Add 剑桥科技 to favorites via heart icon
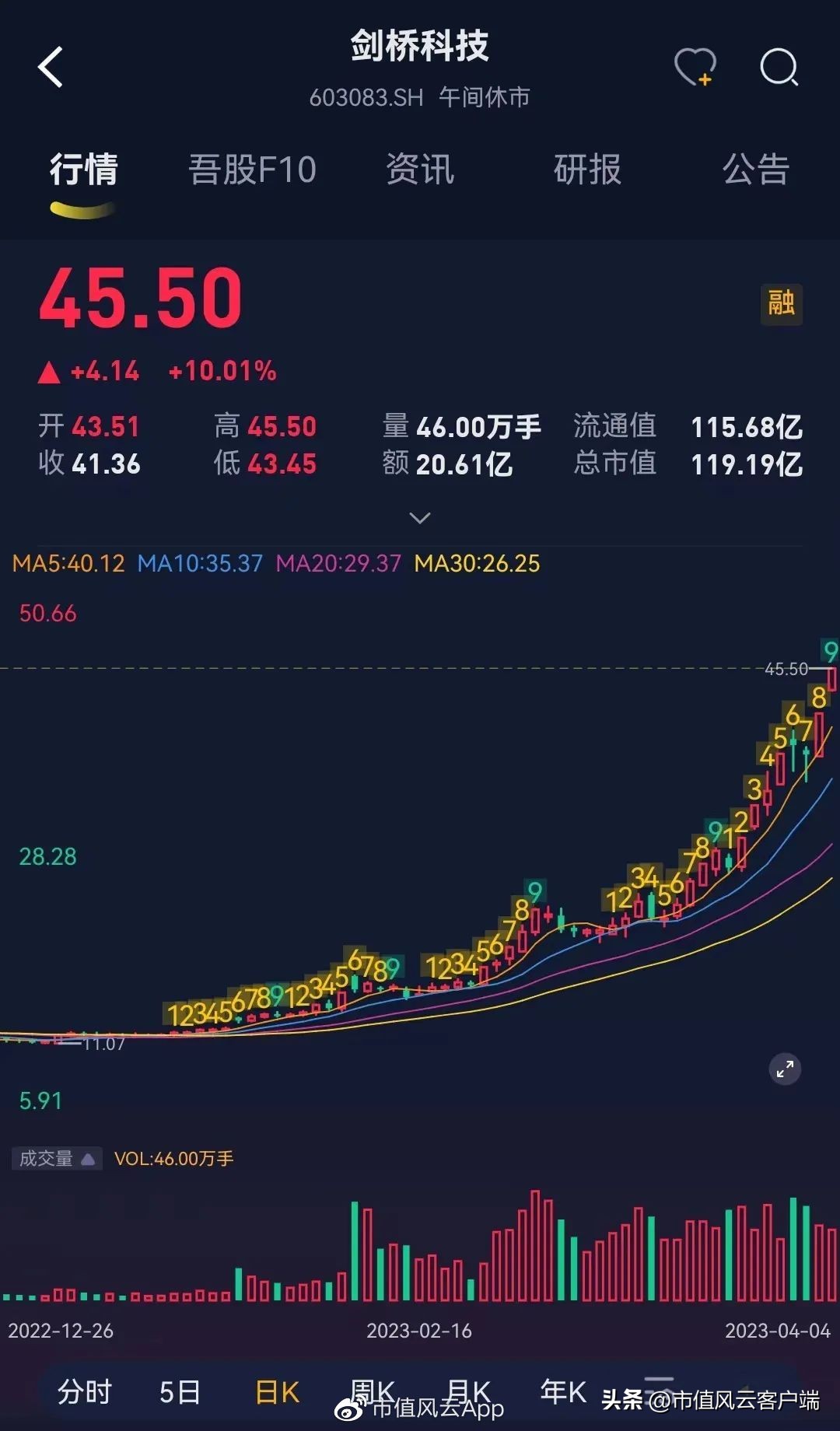This screenshot has width=840, height=1431. click(695, 68)
